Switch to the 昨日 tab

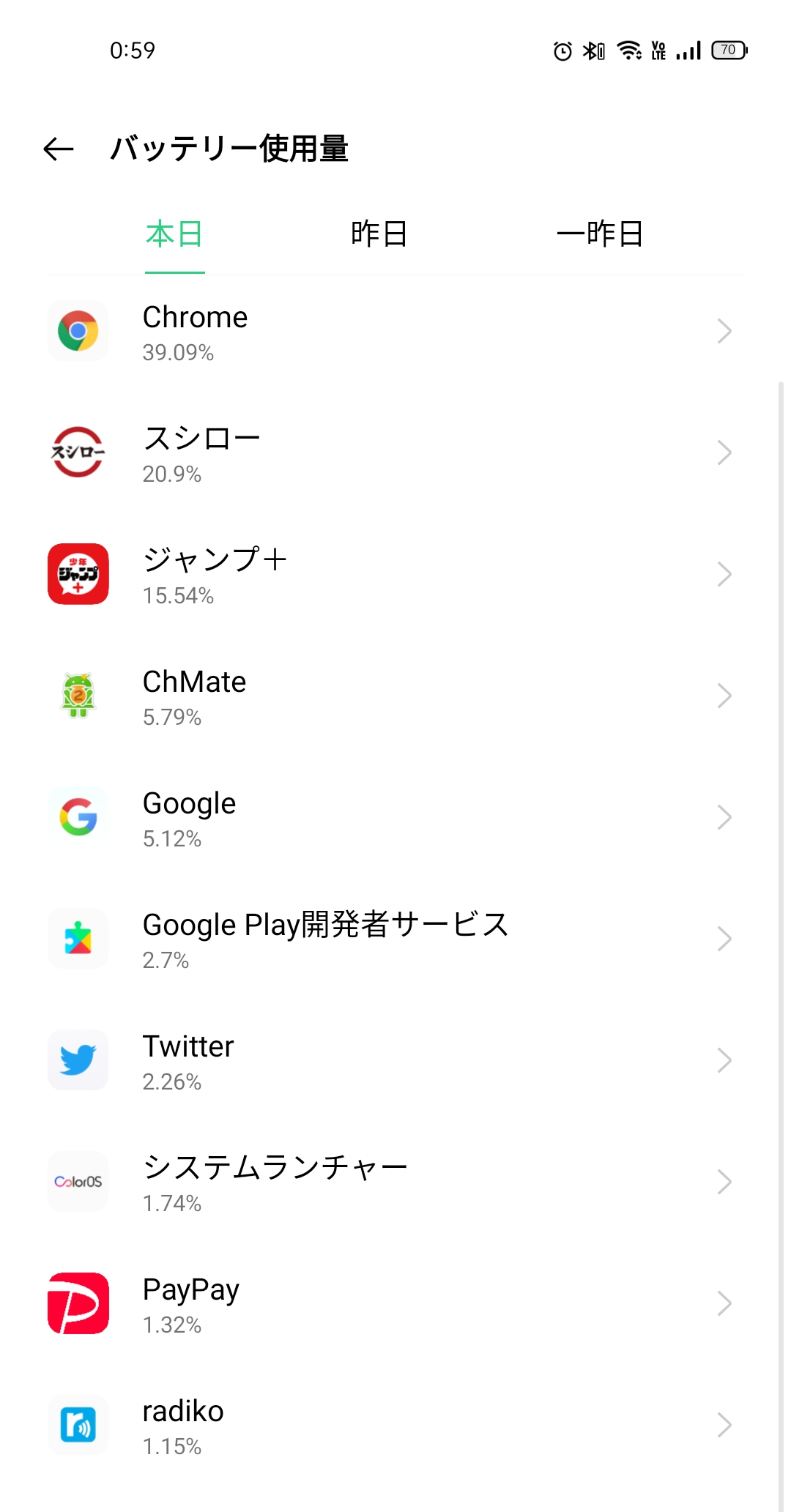point(379,234)
